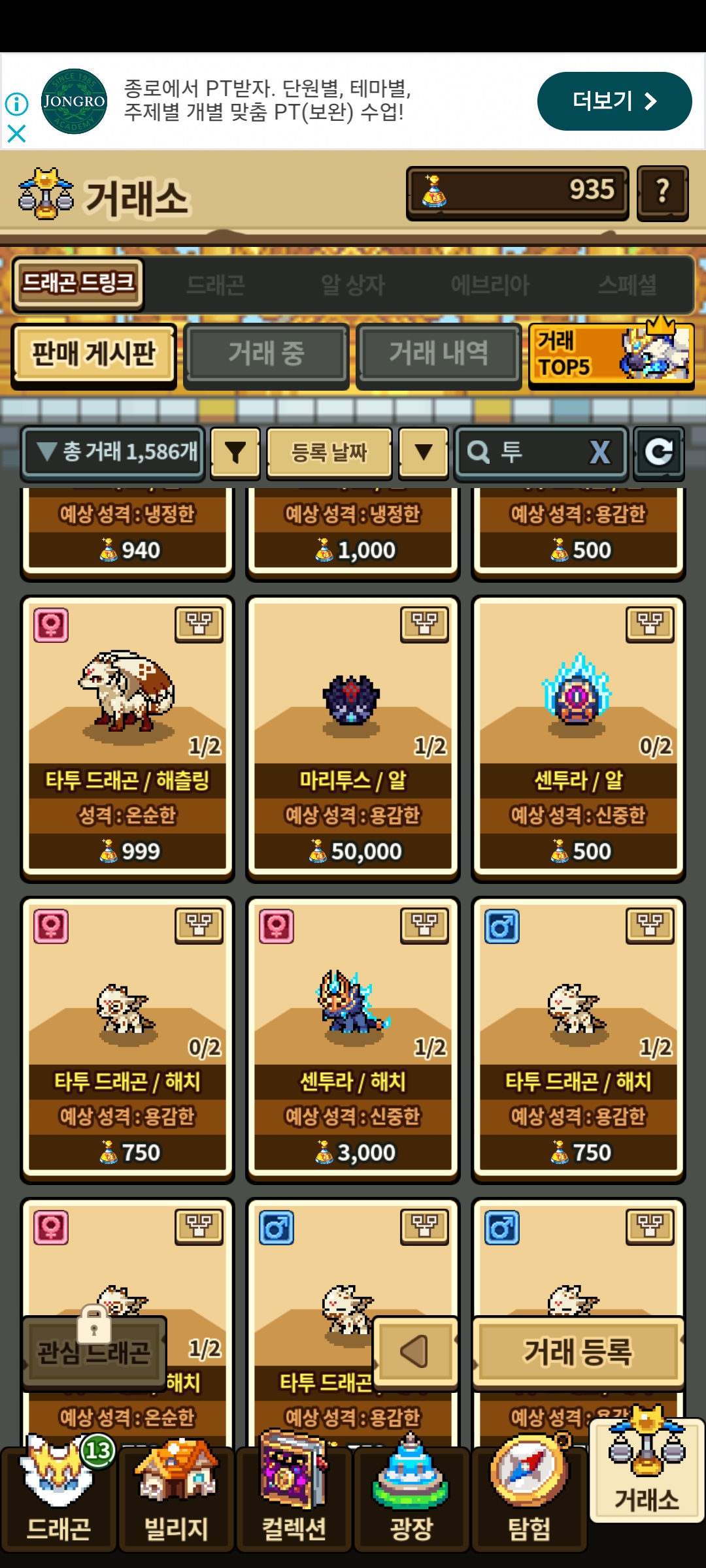The image size is (706, 1568).
Task: Open the 거래 내역 tab
Action: [x=439, y=354]
